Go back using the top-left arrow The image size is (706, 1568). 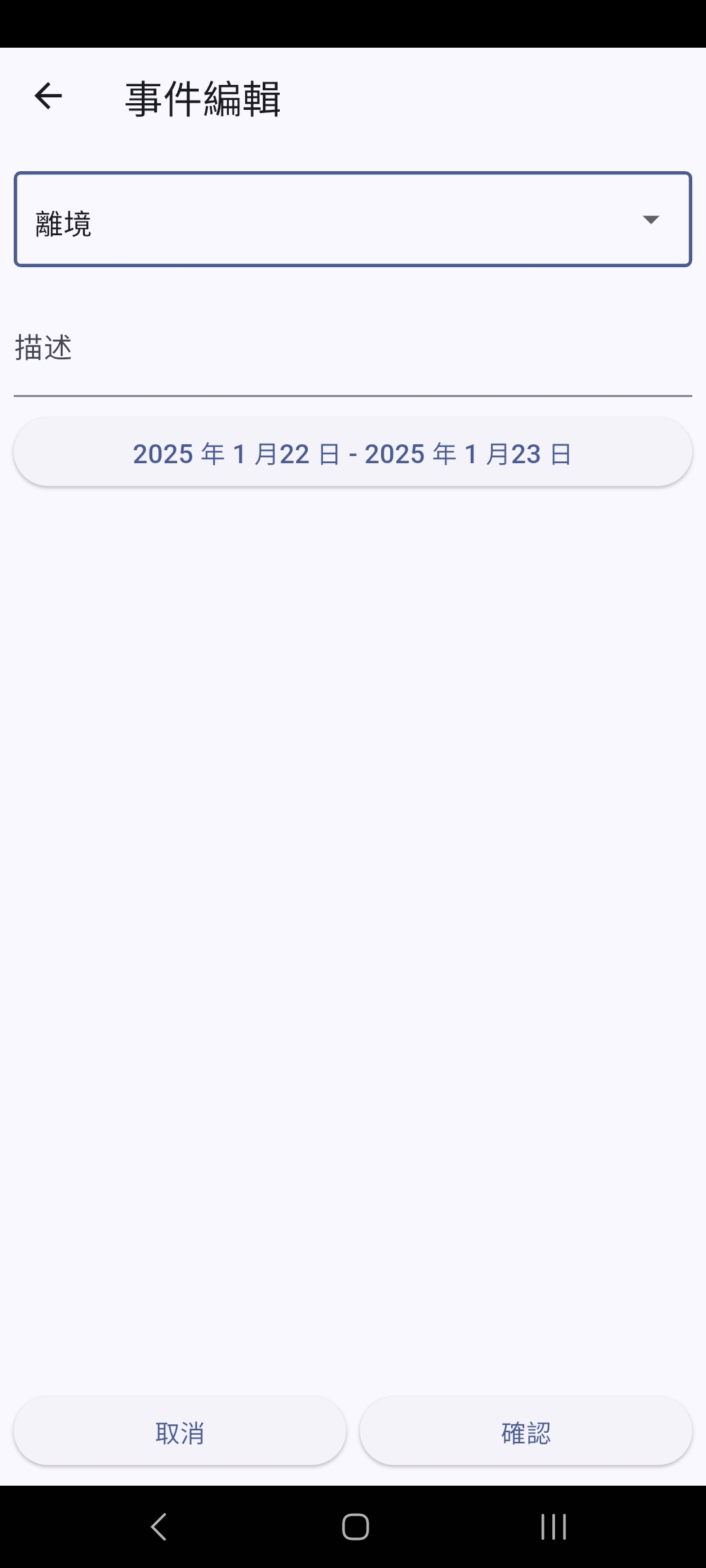pos(48,97)
